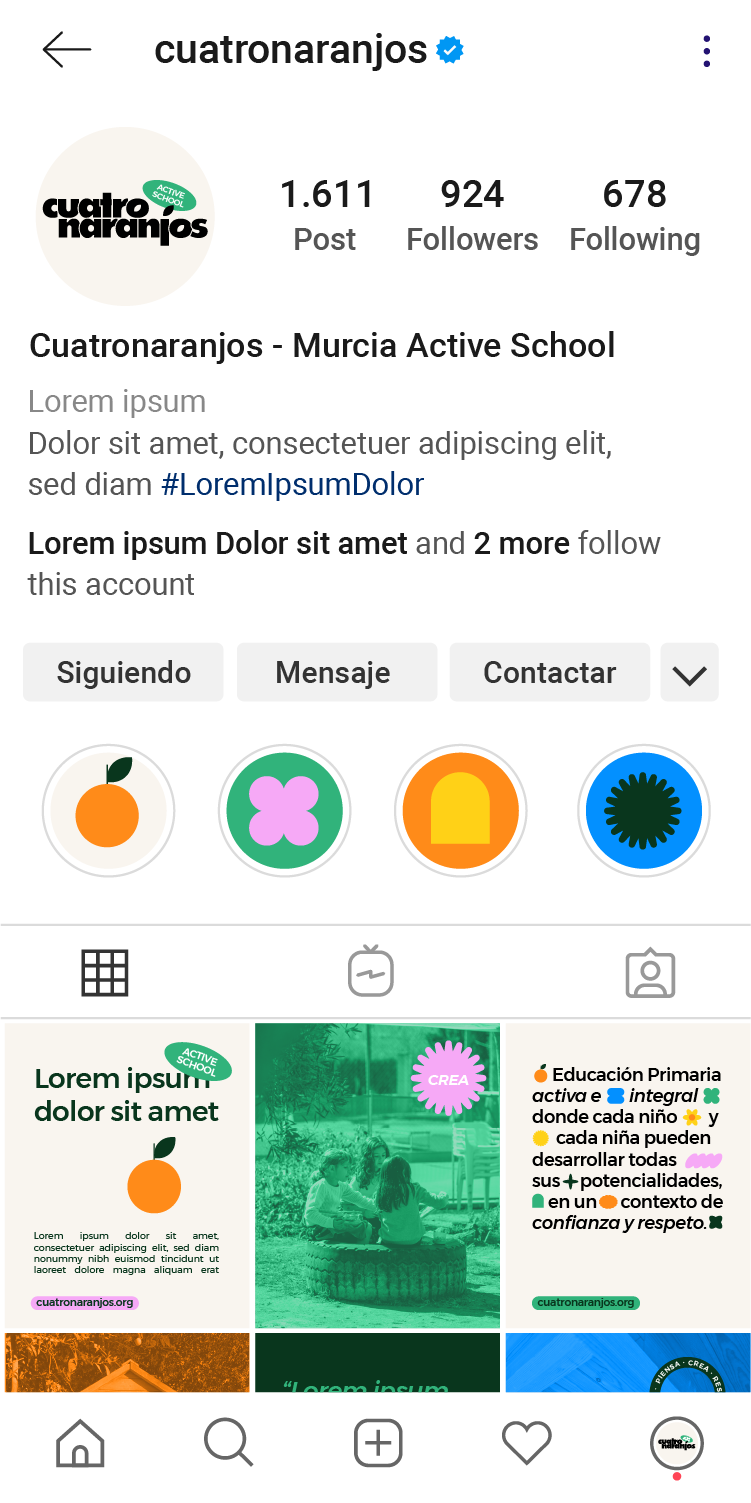This screenshot has height=1503, width=751.
Task: Open the pink clover story highlight
Action: coord(284,810)
